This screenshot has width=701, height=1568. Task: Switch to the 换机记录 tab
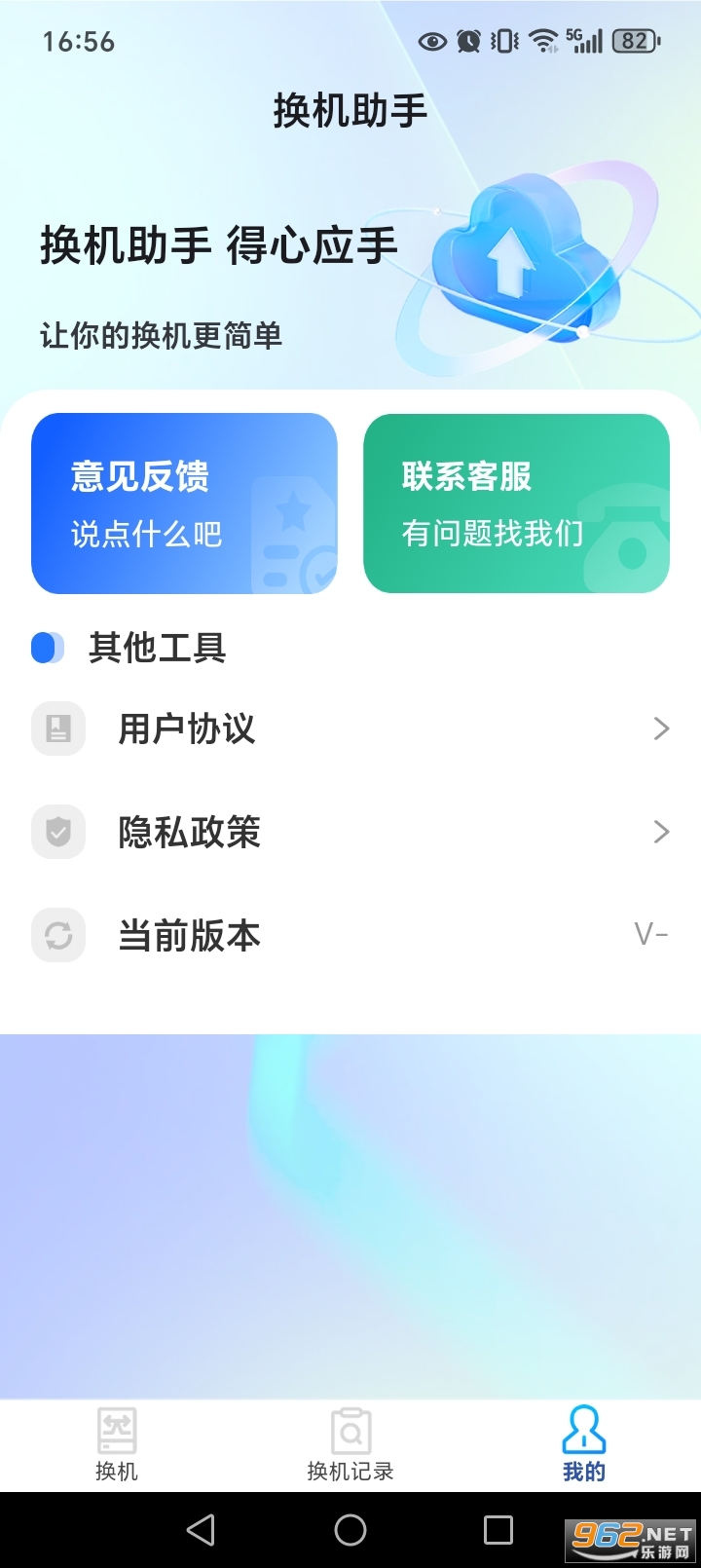click(350, 1444)
